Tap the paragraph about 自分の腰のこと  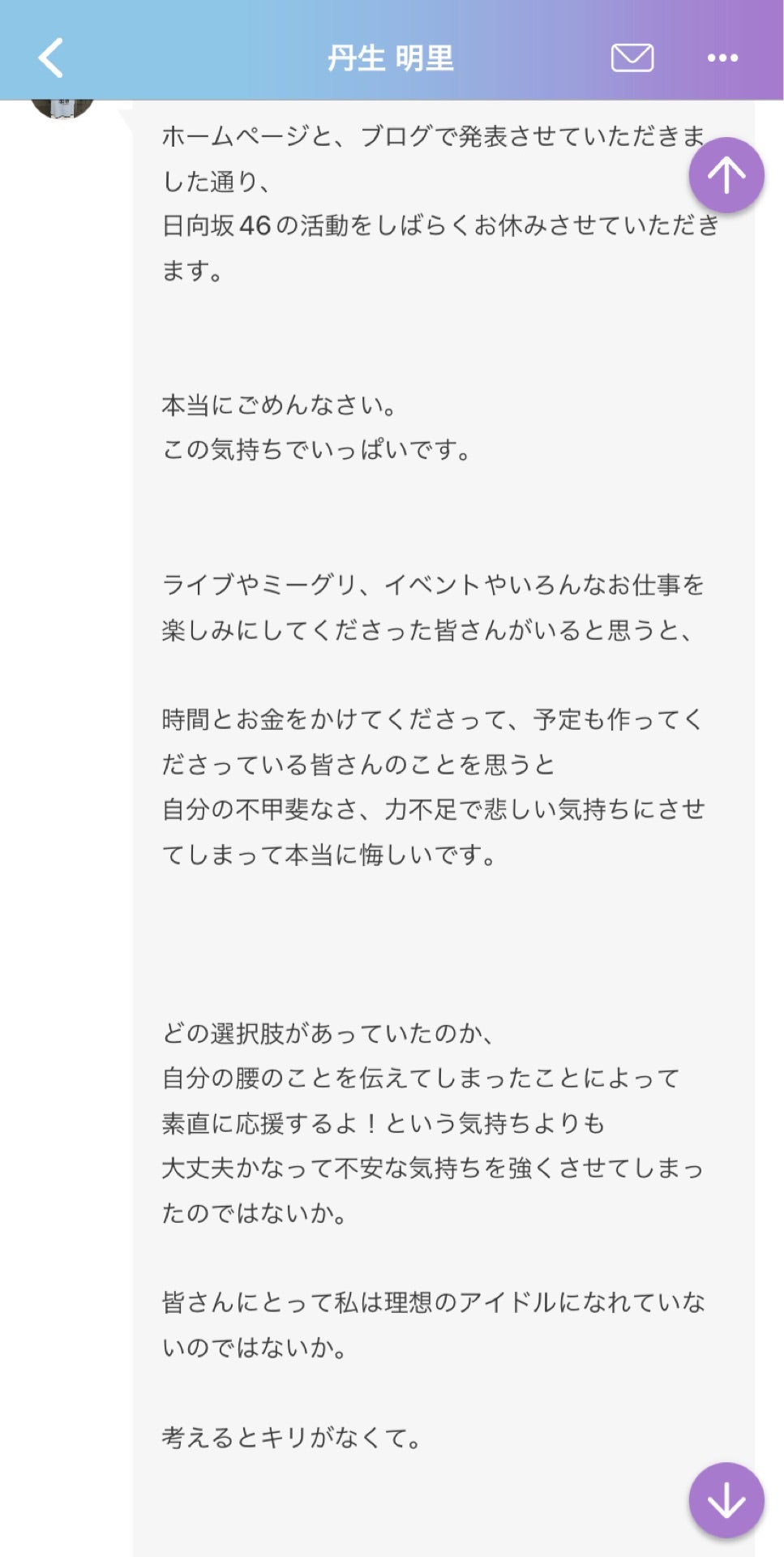click(x=422, y=1079)
